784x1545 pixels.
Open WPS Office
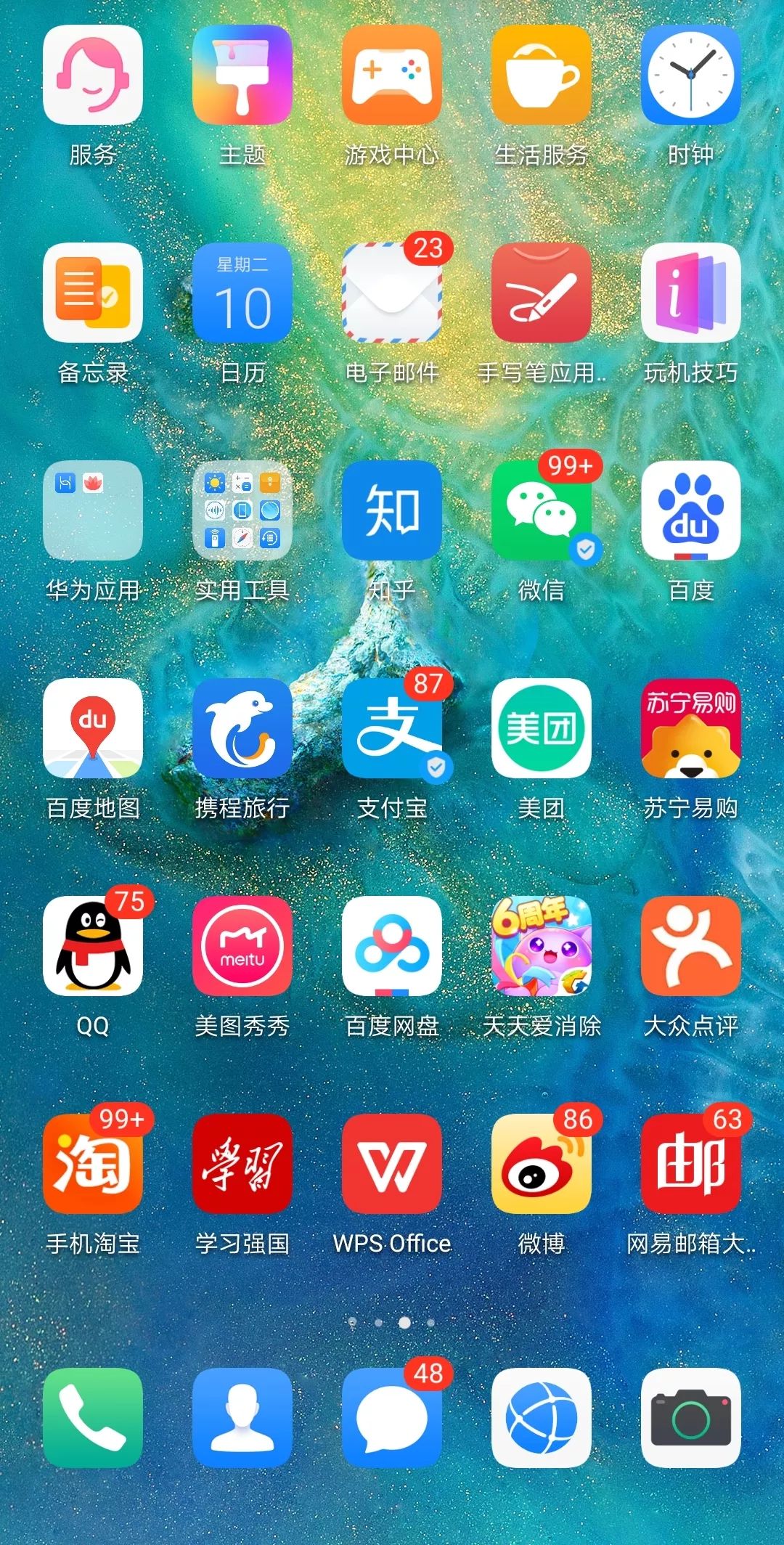[x=391, y=1165]
